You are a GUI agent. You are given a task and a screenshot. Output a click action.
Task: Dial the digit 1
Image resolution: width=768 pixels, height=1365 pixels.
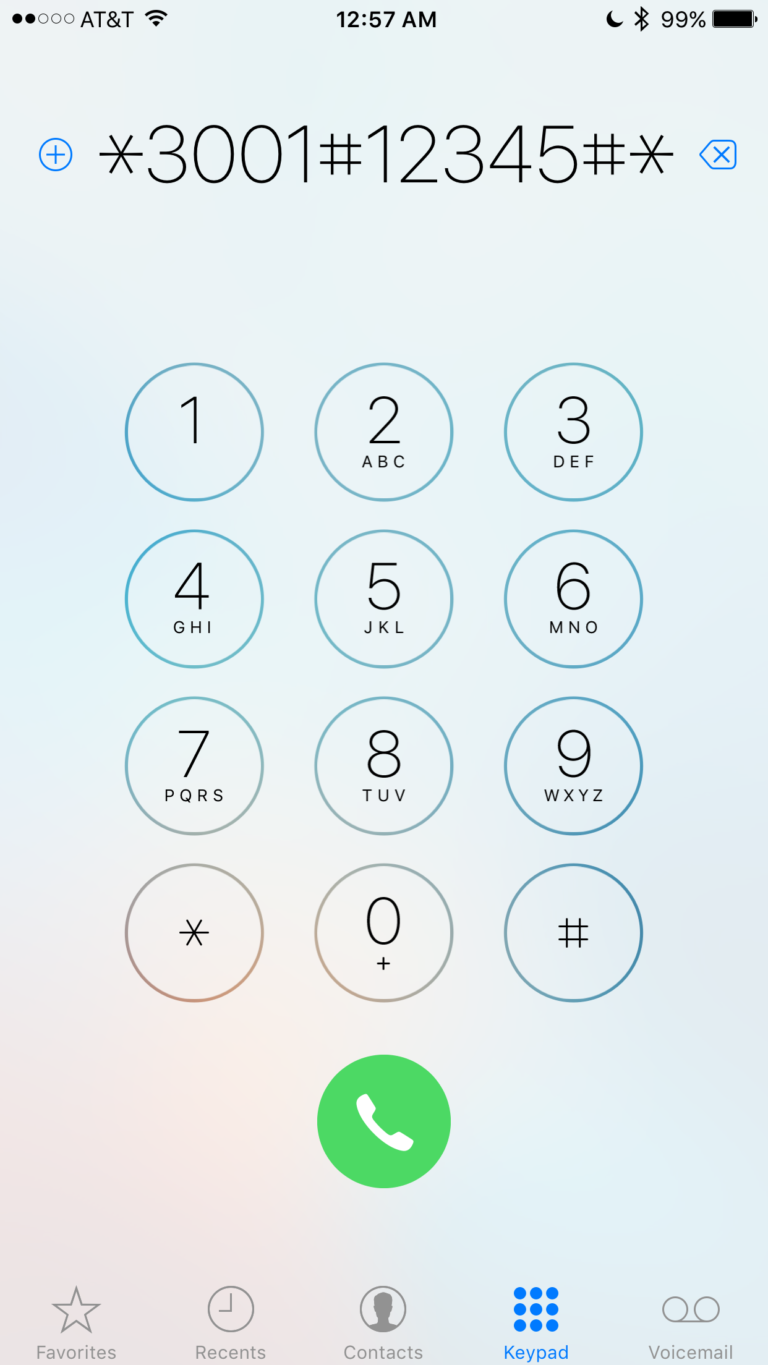[194, 432]
